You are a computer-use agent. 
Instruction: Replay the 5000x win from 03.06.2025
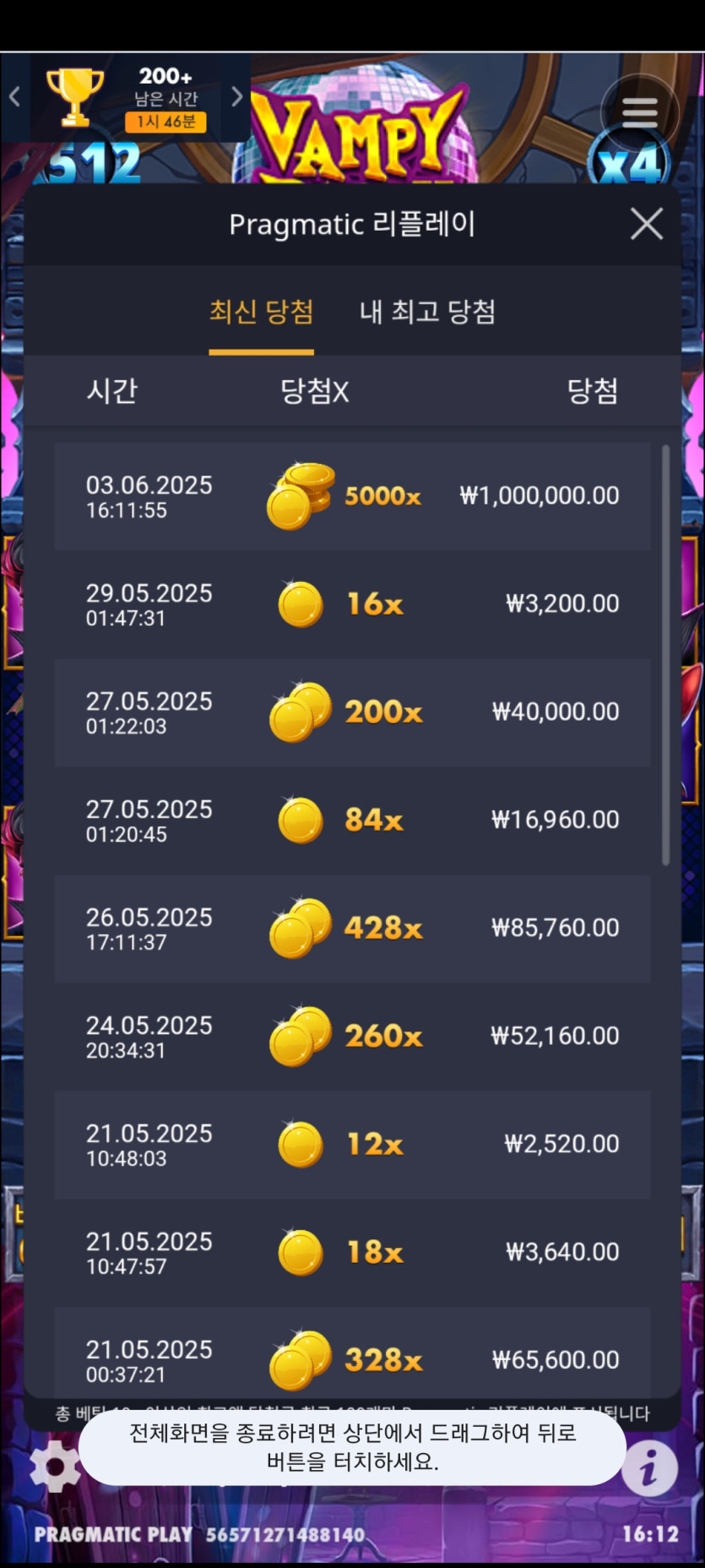(352, 497)
